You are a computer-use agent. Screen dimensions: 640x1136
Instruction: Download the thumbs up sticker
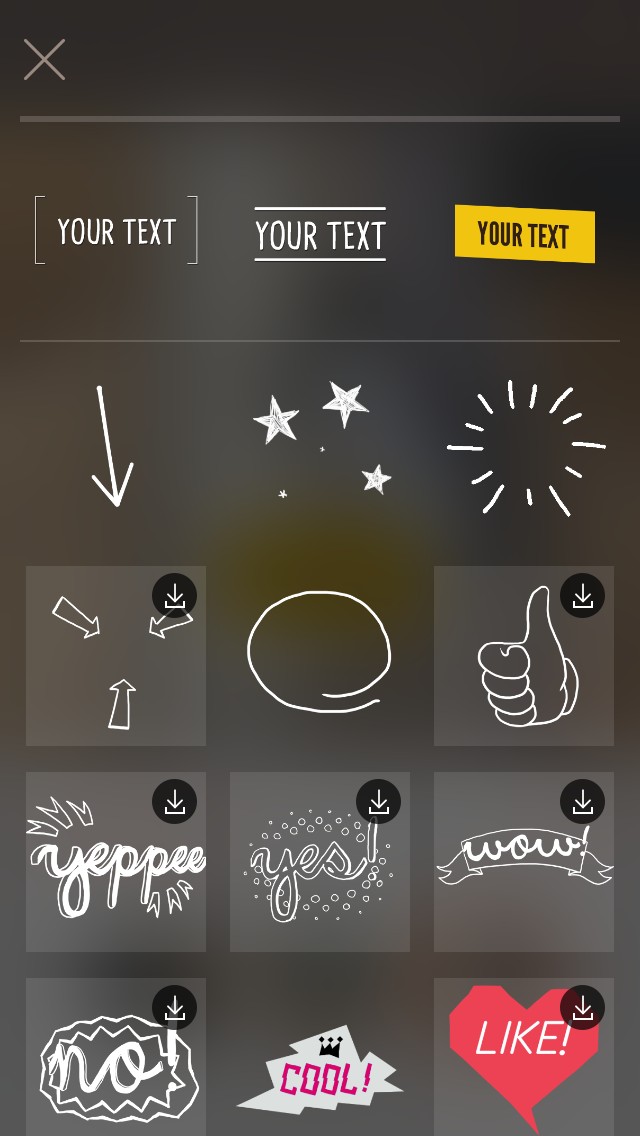tap(582, 596)
